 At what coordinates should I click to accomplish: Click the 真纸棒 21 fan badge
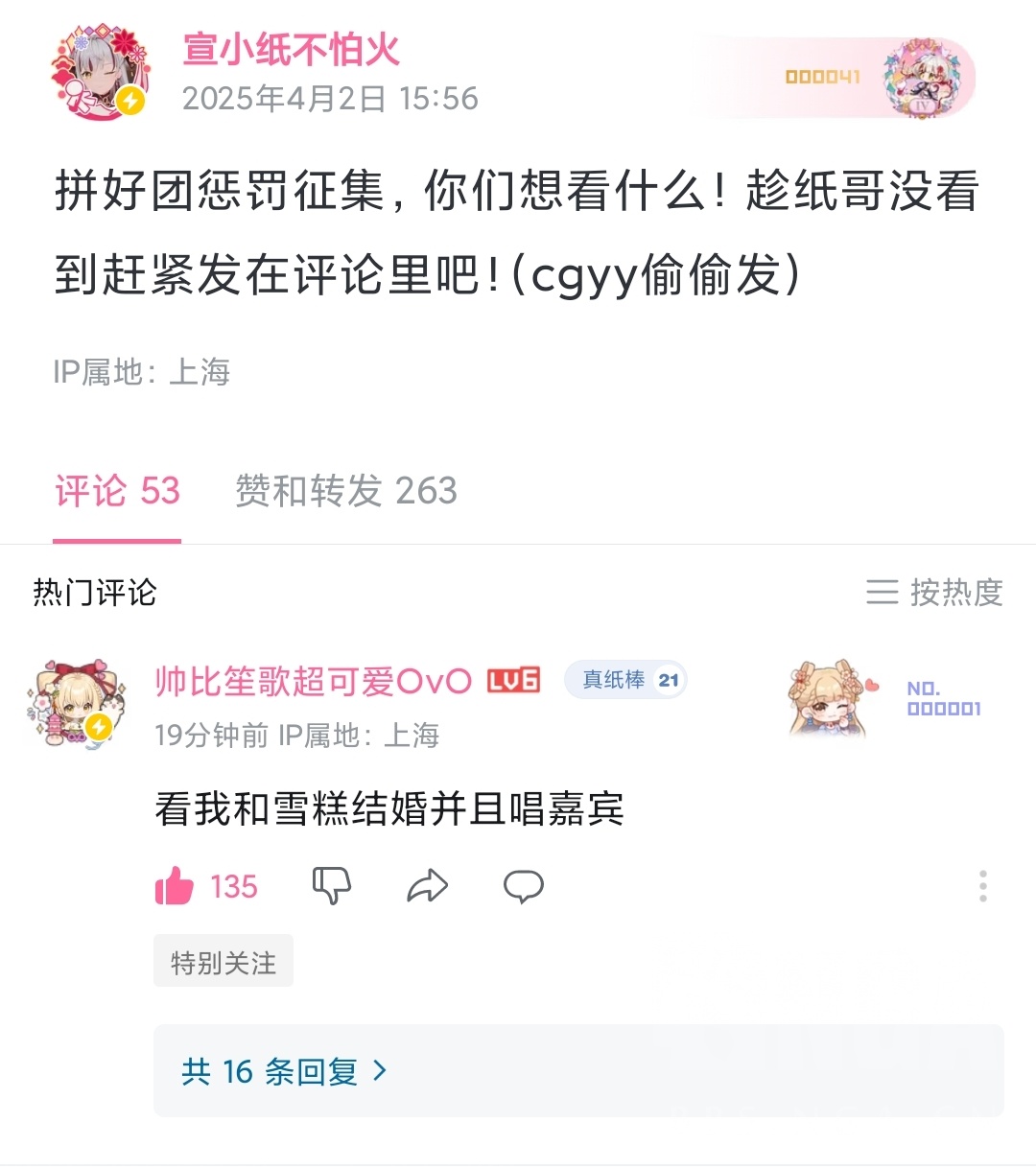pos(625,680)
